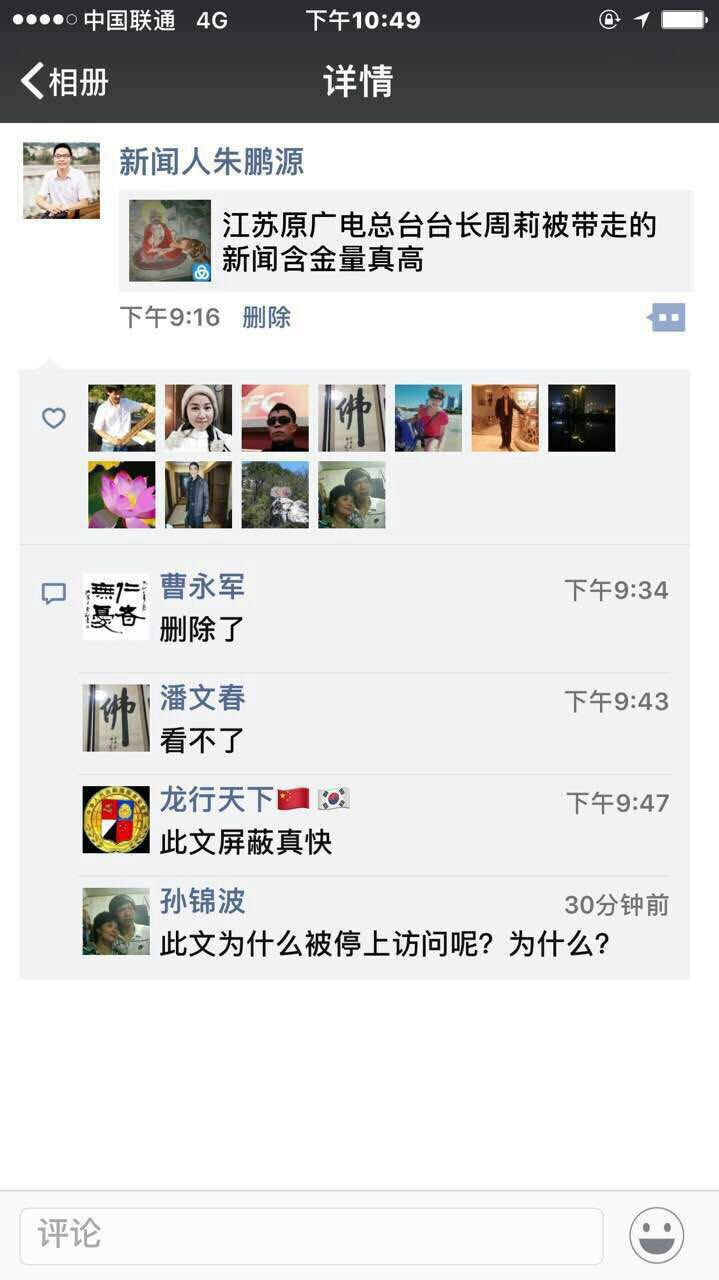Focus the 评论 input field
The image size is (719, 1280).
(x=311, y=1235)
